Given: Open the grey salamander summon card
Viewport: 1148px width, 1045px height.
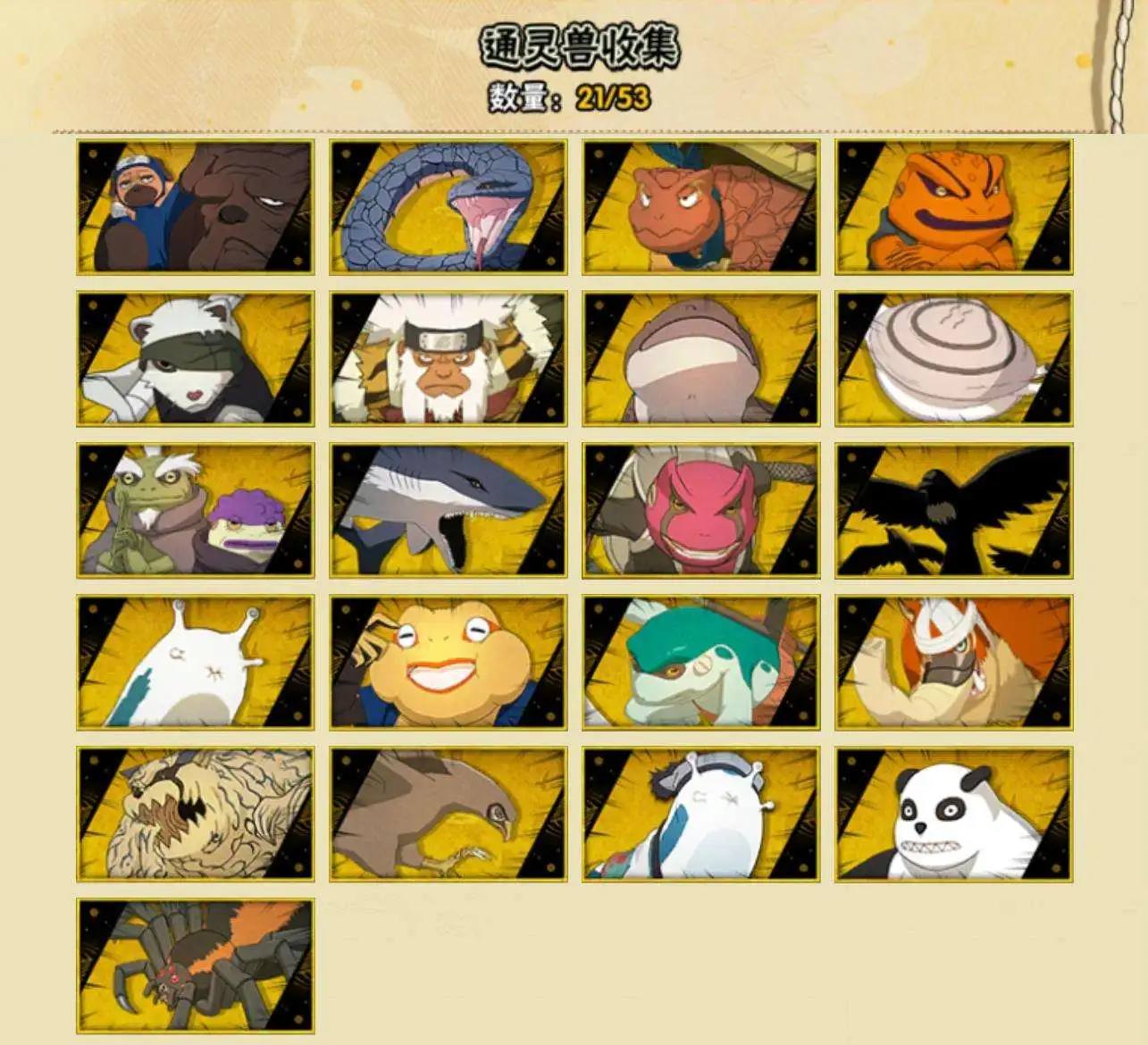Looking at the screenshot, I should point(700,358).
